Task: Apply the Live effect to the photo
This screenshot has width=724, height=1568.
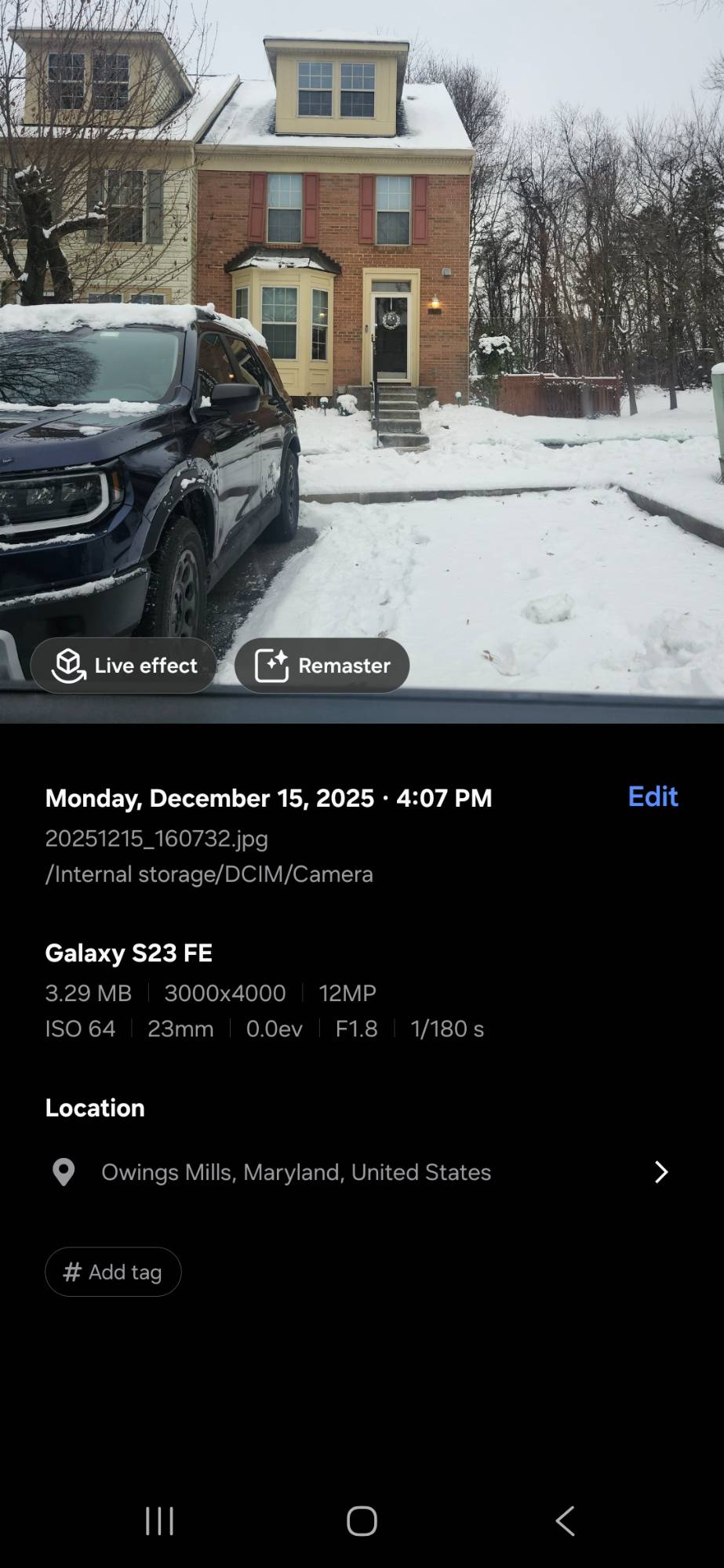Action: point(123,666)
